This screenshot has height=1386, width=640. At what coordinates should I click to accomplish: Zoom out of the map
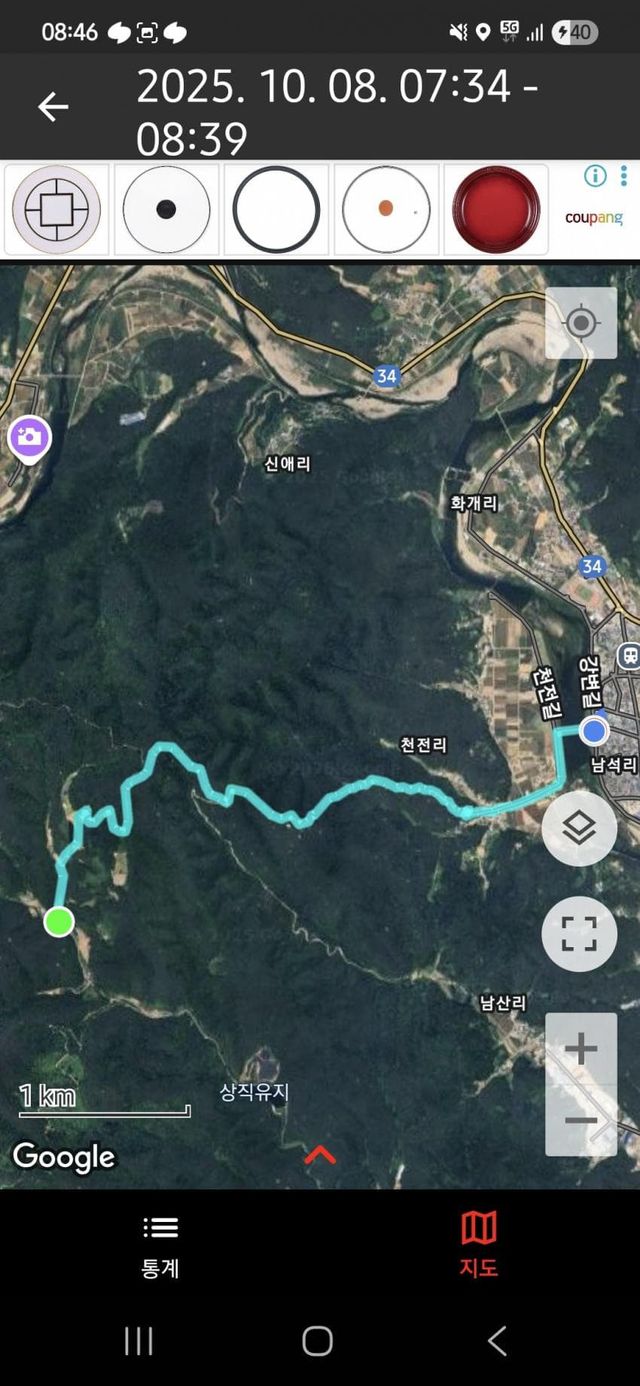click(x=581, y=1120)
